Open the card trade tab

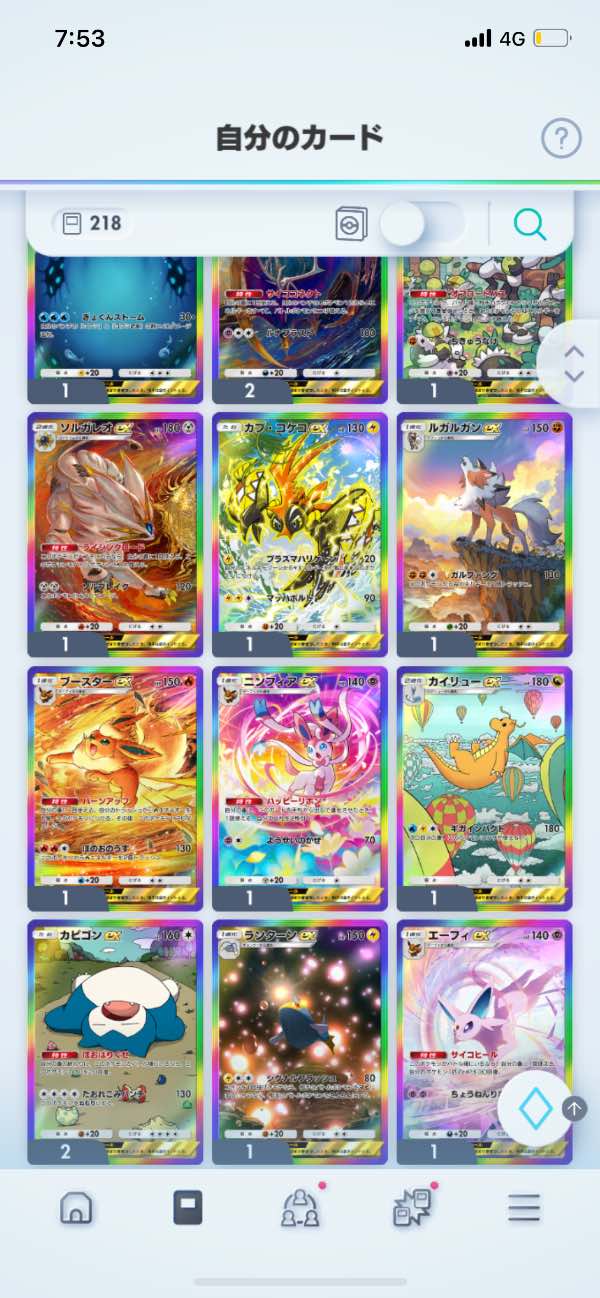point(412,1208)
